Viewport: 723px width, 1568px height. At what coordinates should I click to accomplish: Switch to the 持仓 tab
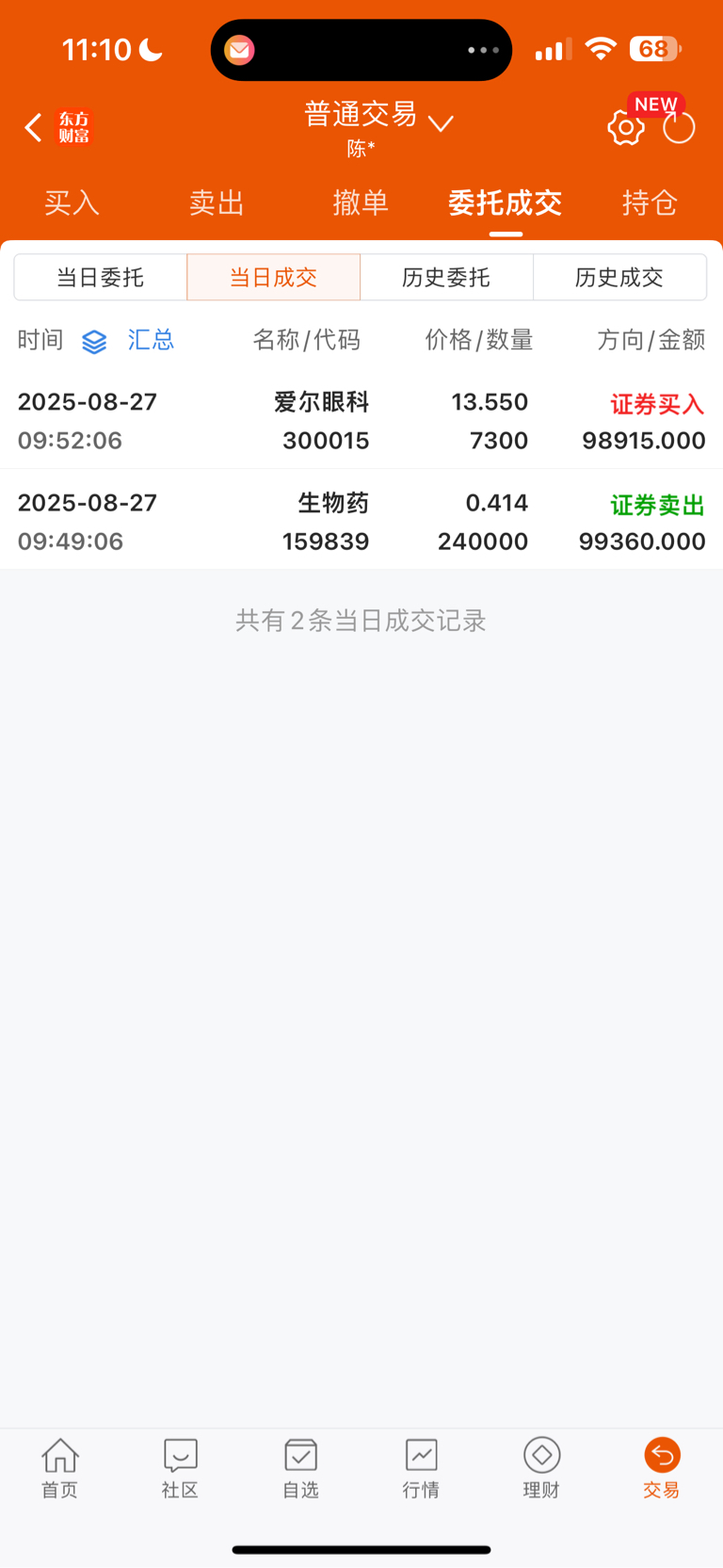pos(650,202)
